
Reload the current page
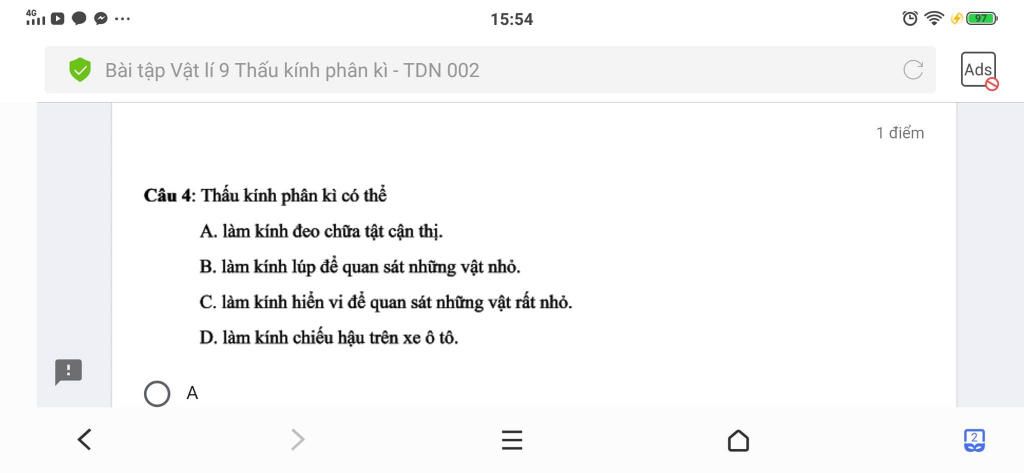(912, 70)
